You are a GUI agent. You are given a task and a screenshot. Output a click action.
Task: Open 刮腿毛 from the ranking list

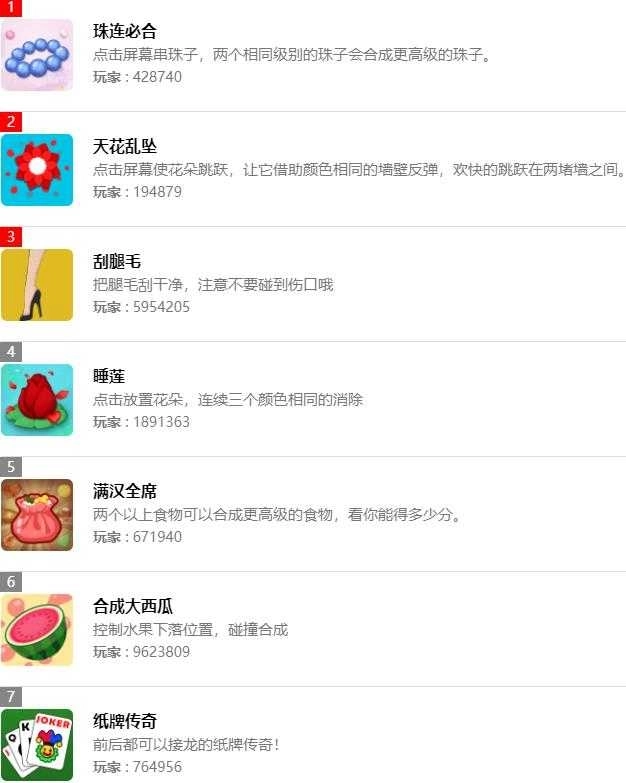click(117, 261)
